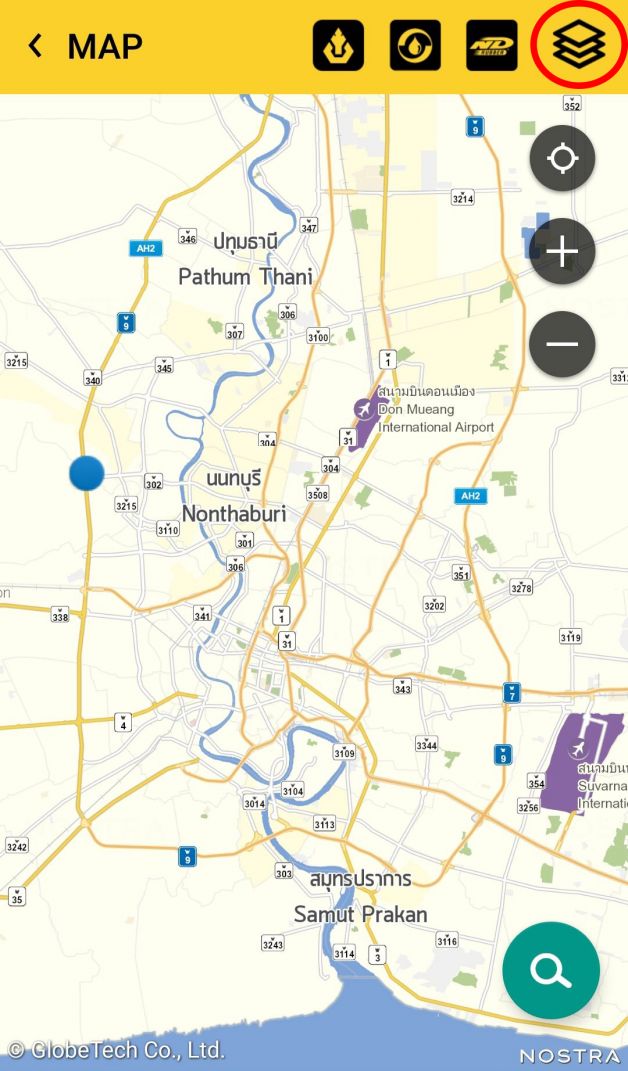This screenshot has width=628, height=1071.
Task: Tap the crown emblem filter icon
Action: (338, 46)
